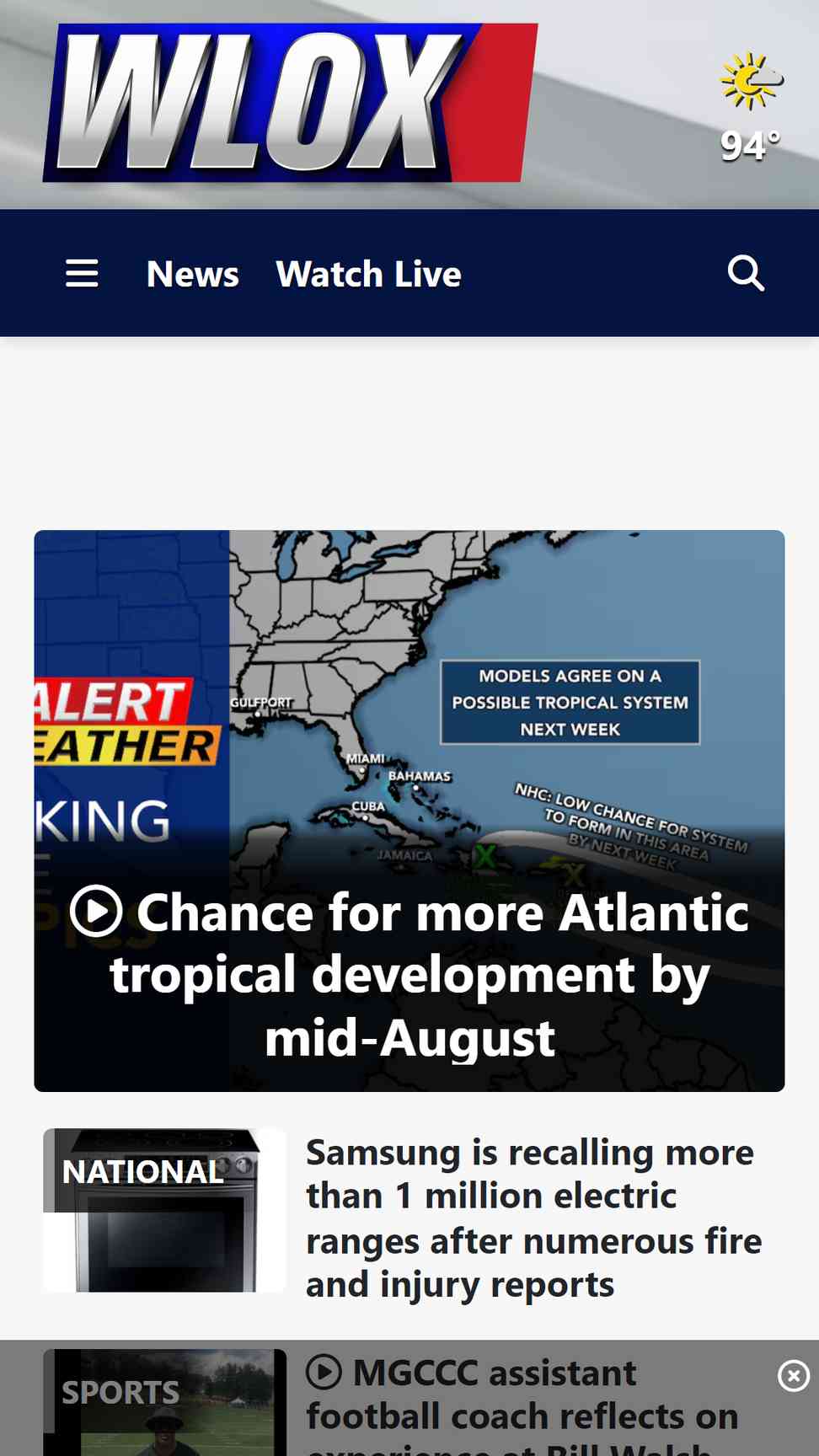Tap the WLOX logo to go home
This screenshot has height=1456, width=819.
pyautogui.click(x=290, y=103)
